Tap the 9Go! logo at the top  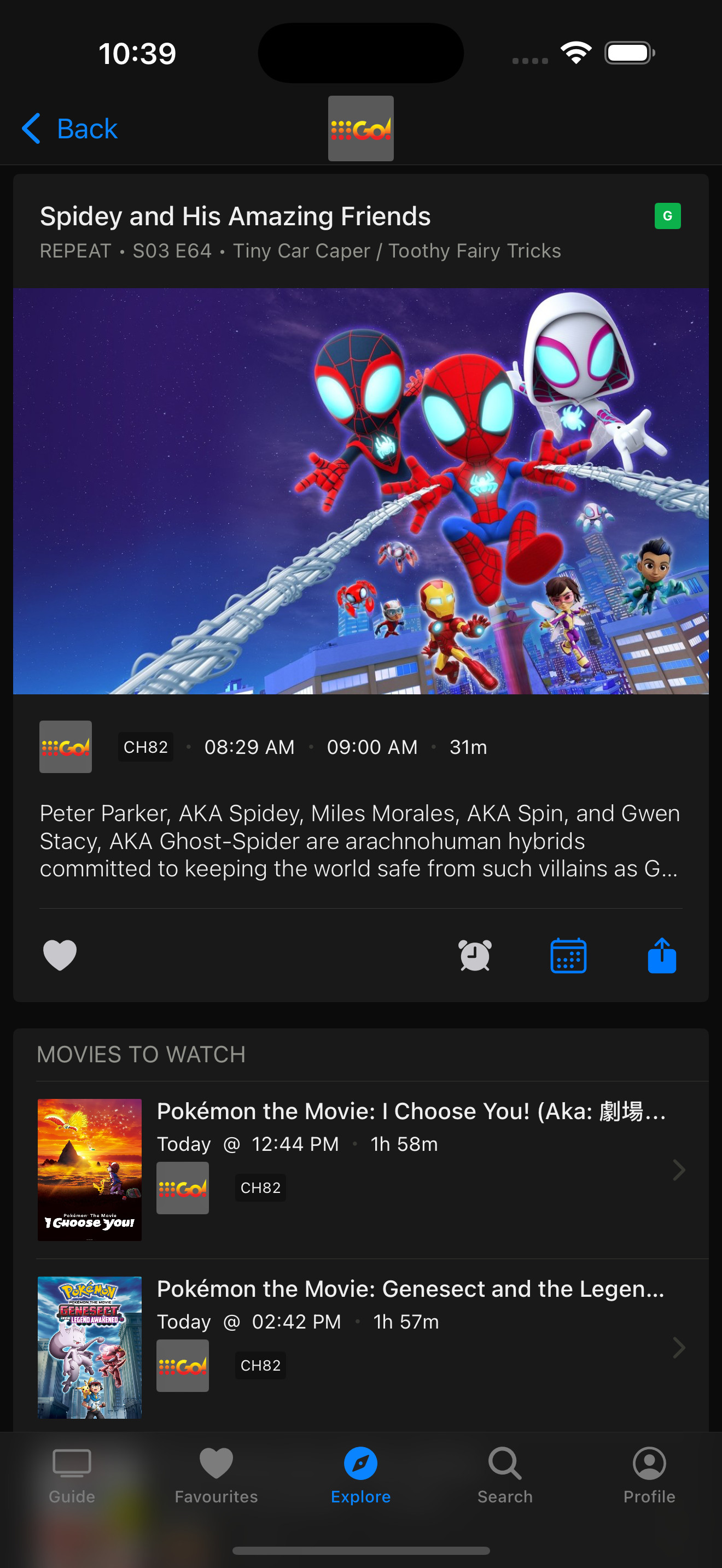tap(360, 127)
